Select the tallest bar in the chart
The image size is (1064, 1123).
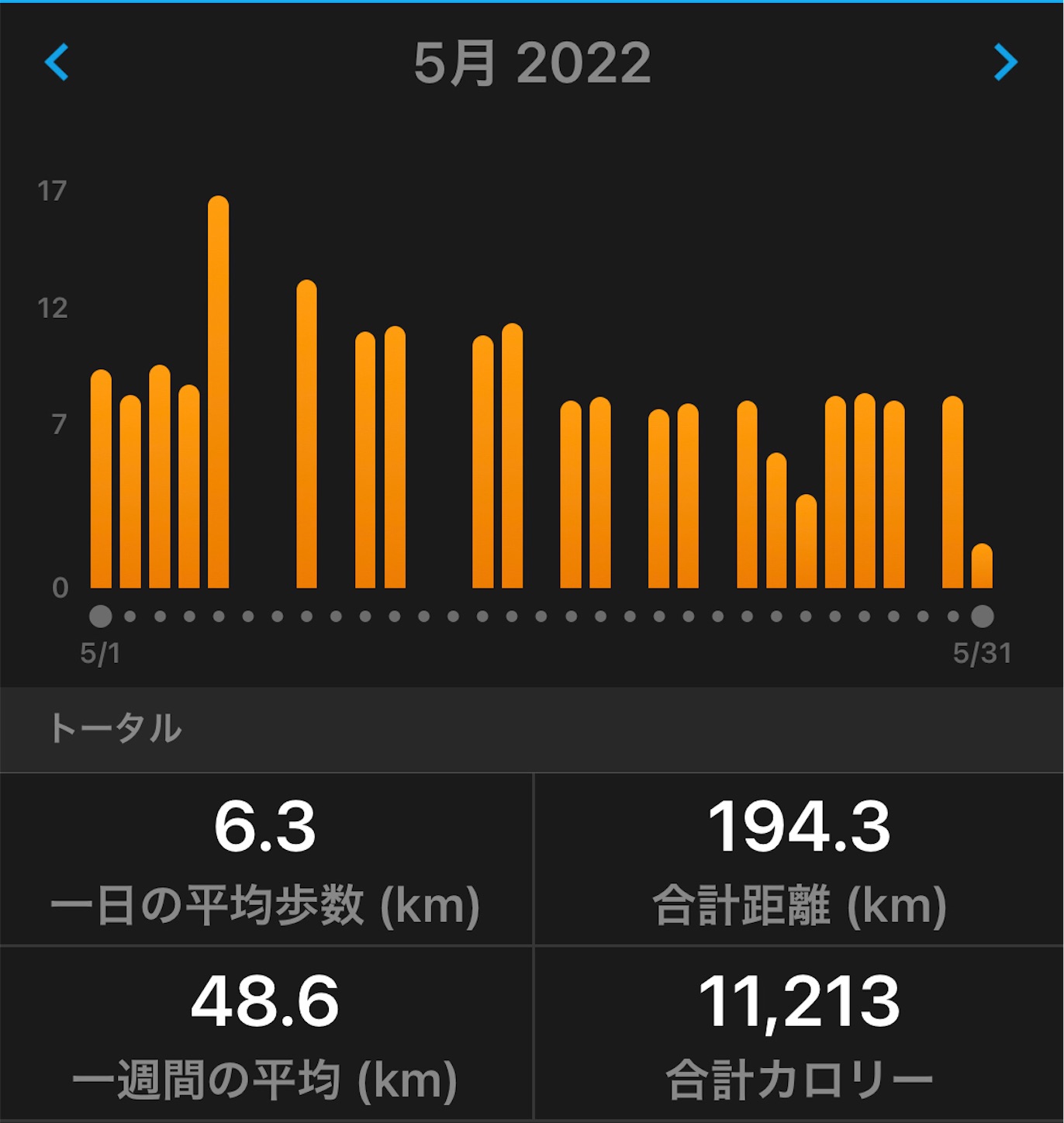219,392
